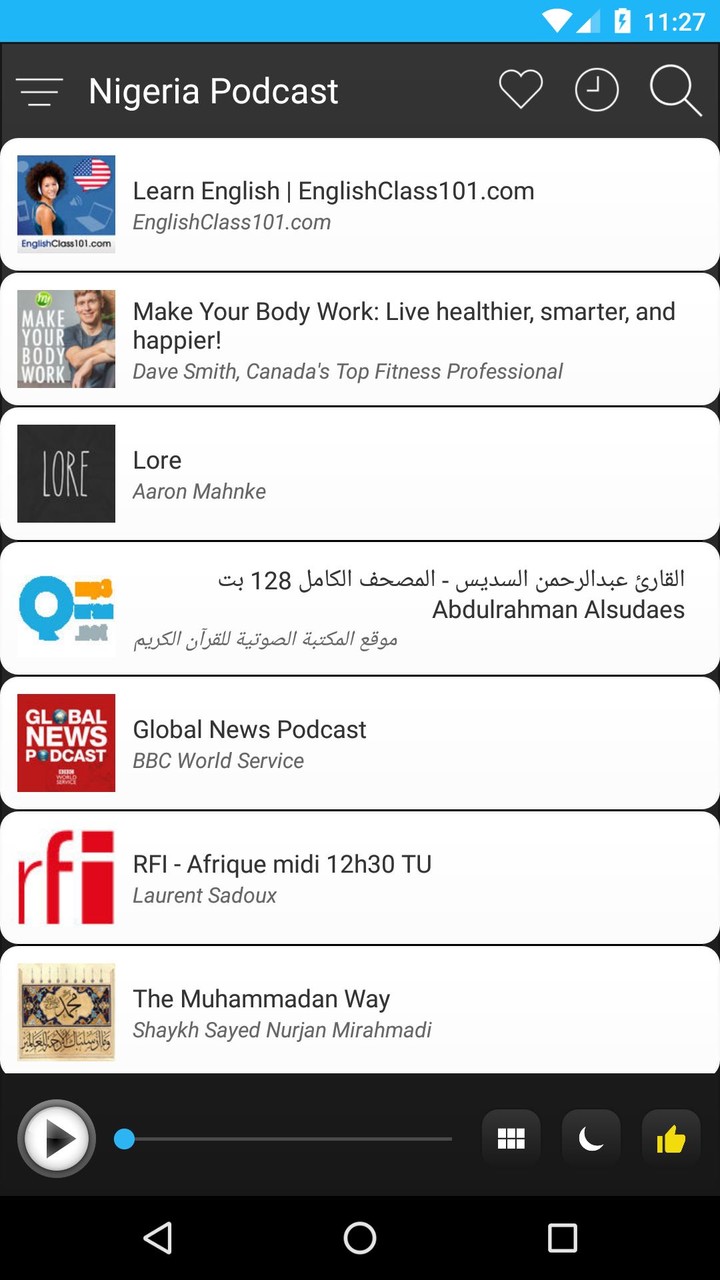Tap the Lore podcast thumbnail image
This screenshot has height=1280, width=720.
tap(66, 473)
